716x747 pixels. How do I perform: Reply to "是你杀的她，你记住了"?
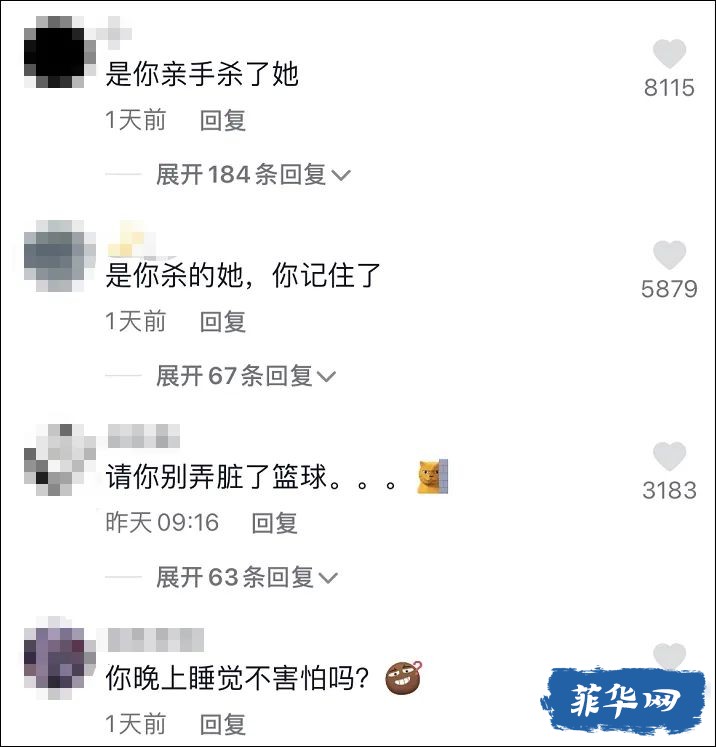coord(223,322)
